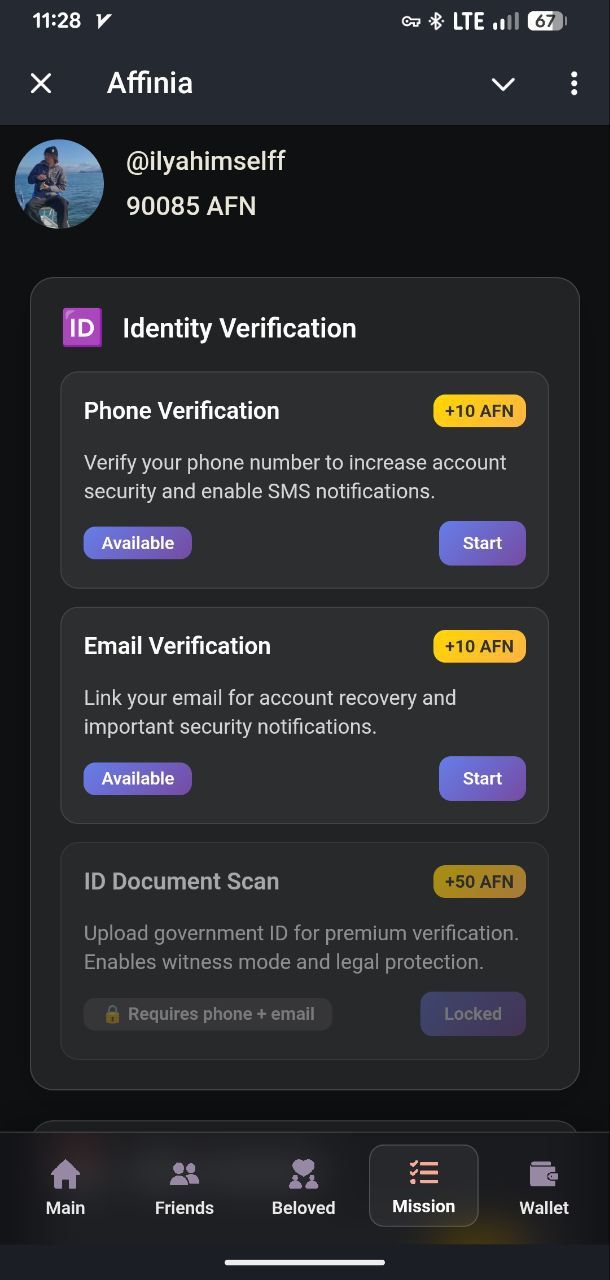Open the Wallet tab

[543, 1187]
